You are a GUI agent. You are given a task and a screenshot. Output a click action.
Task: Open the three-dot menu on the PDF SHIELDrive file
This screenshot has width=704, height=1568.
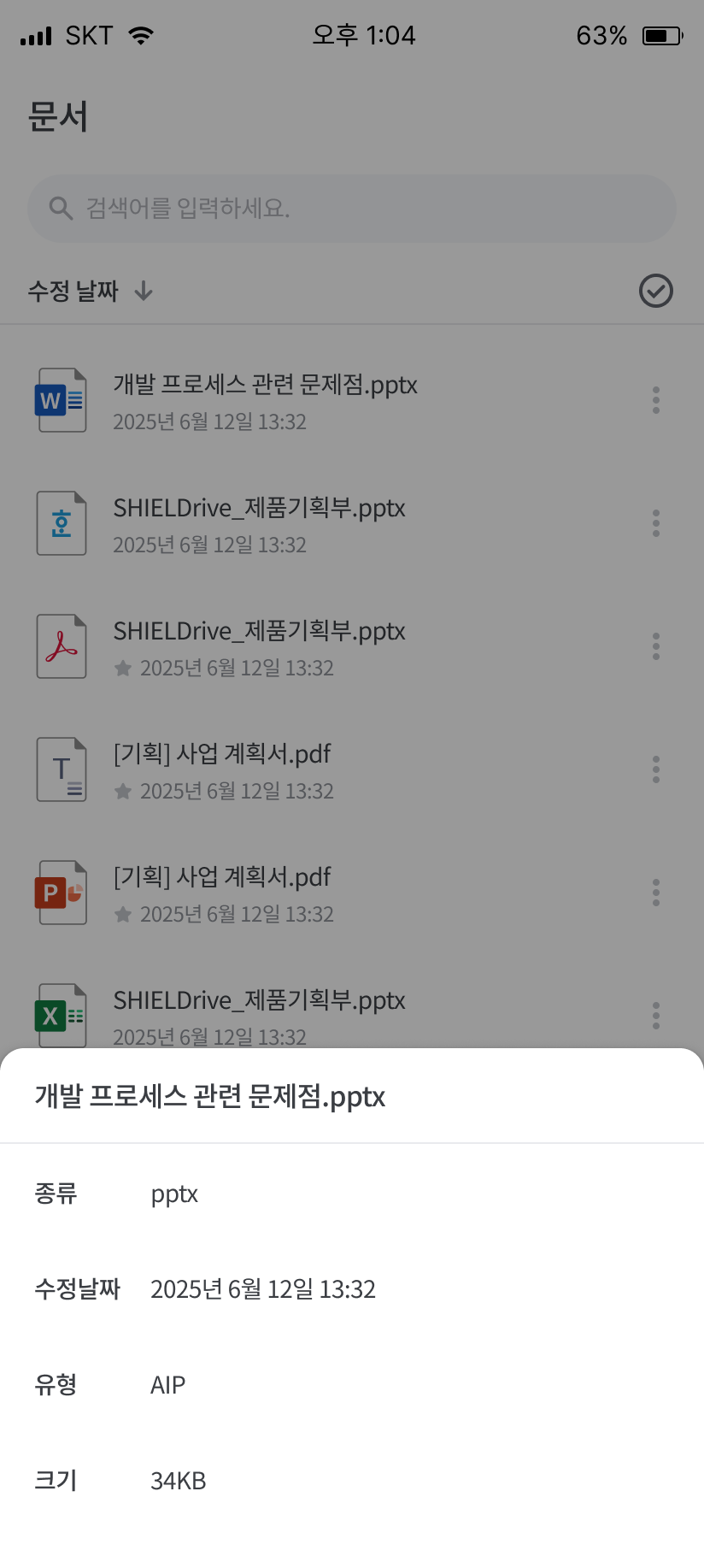pos(655,645)
